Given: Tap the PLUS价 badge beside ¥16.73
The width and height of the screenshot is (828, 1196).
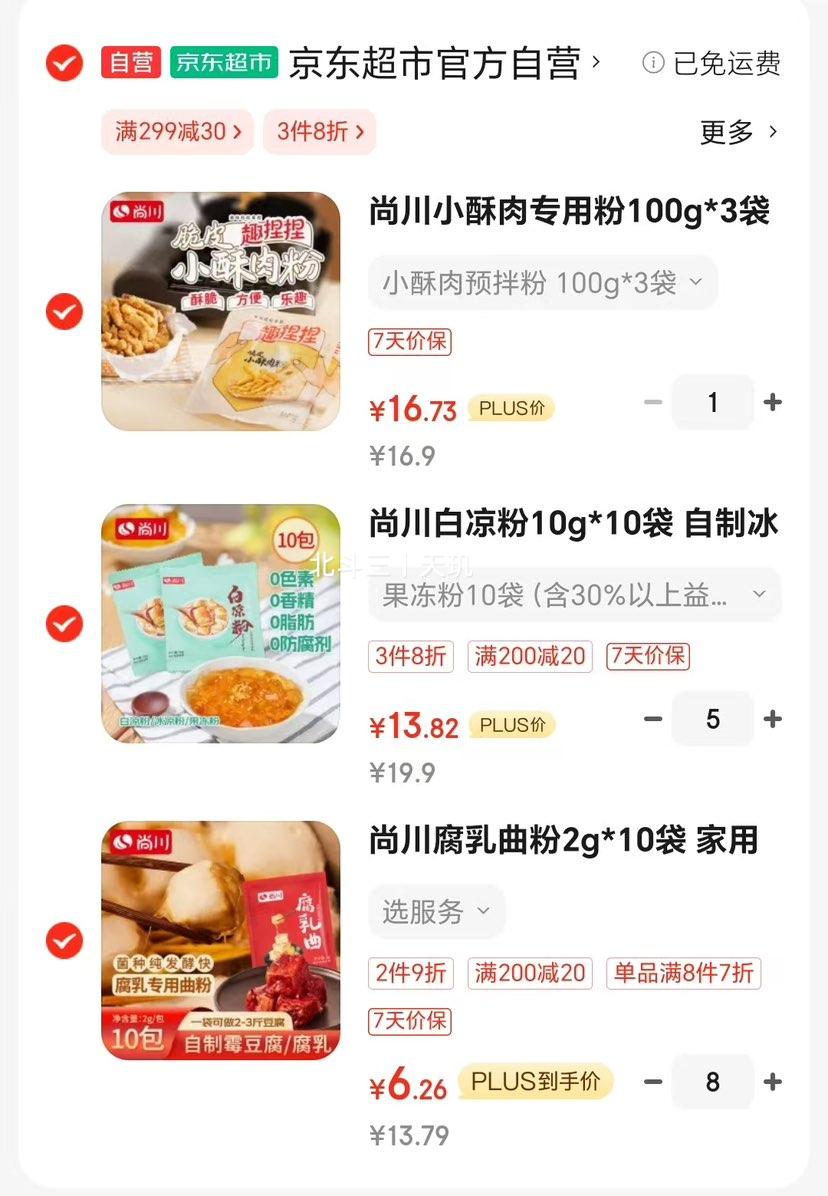Looking at the screenshot, I should point(511,408).
